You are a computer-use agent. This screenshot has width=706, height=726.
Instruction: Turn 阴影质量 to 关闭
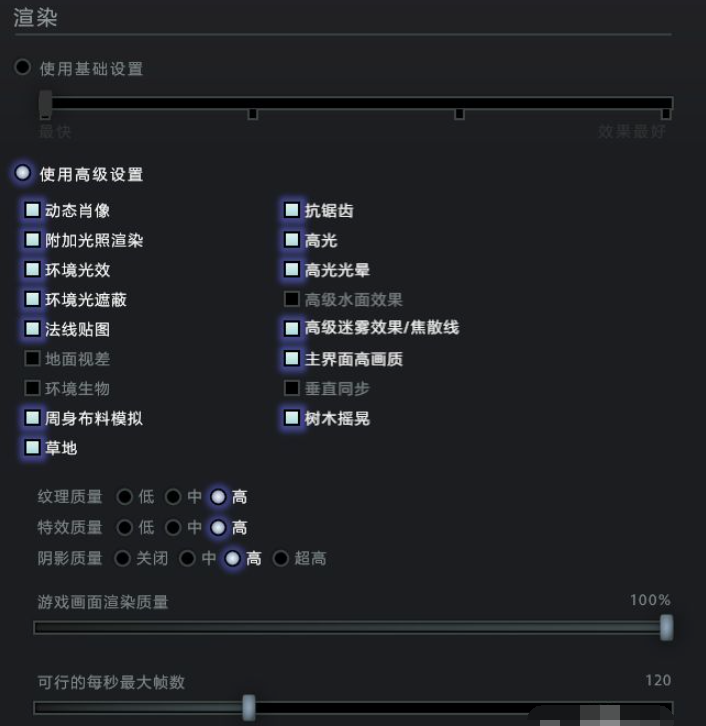125,558
